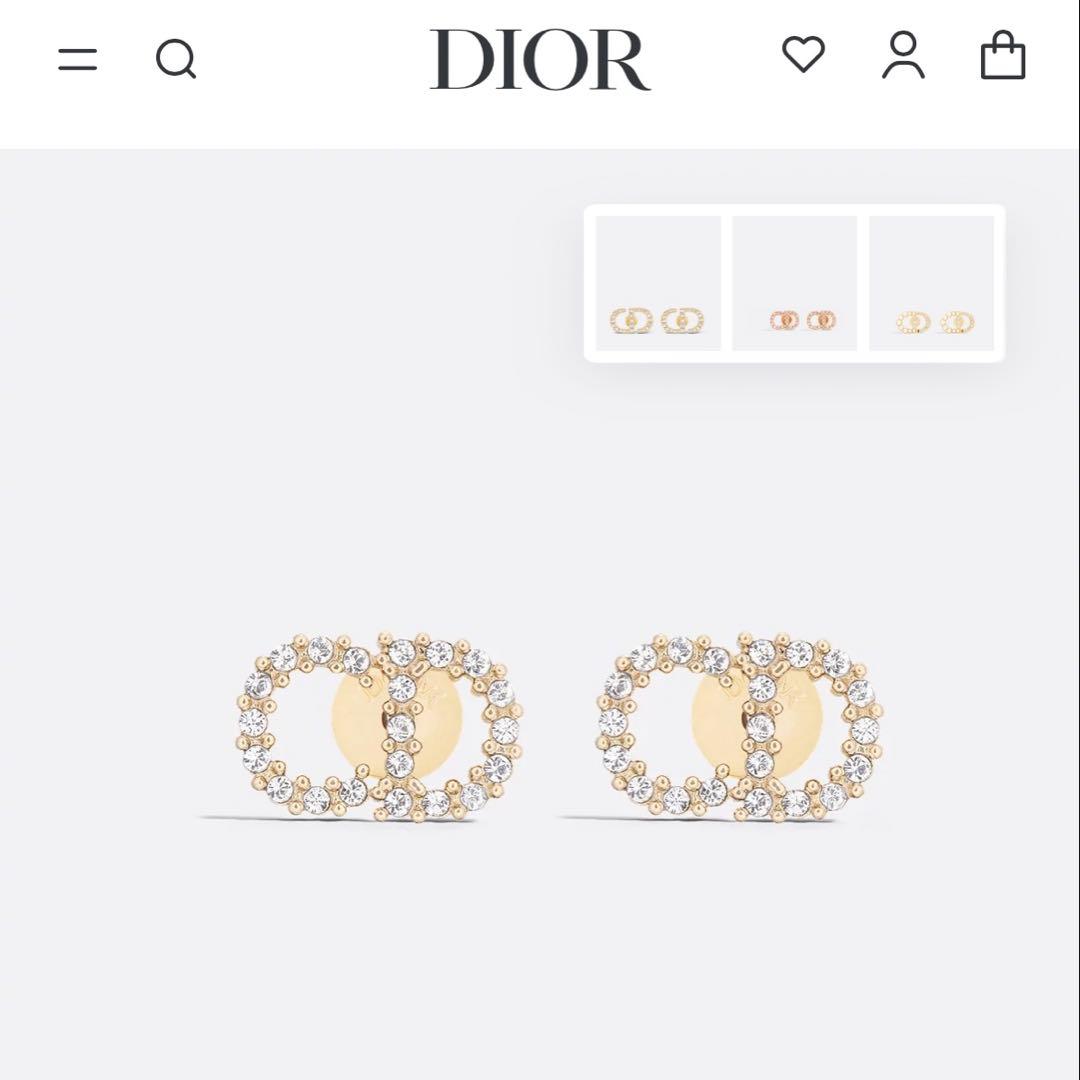The image size is (1080, 1080).
Task: Select the gold crystal earrings variant thumbnail
Action: click(x=658, y=283)
